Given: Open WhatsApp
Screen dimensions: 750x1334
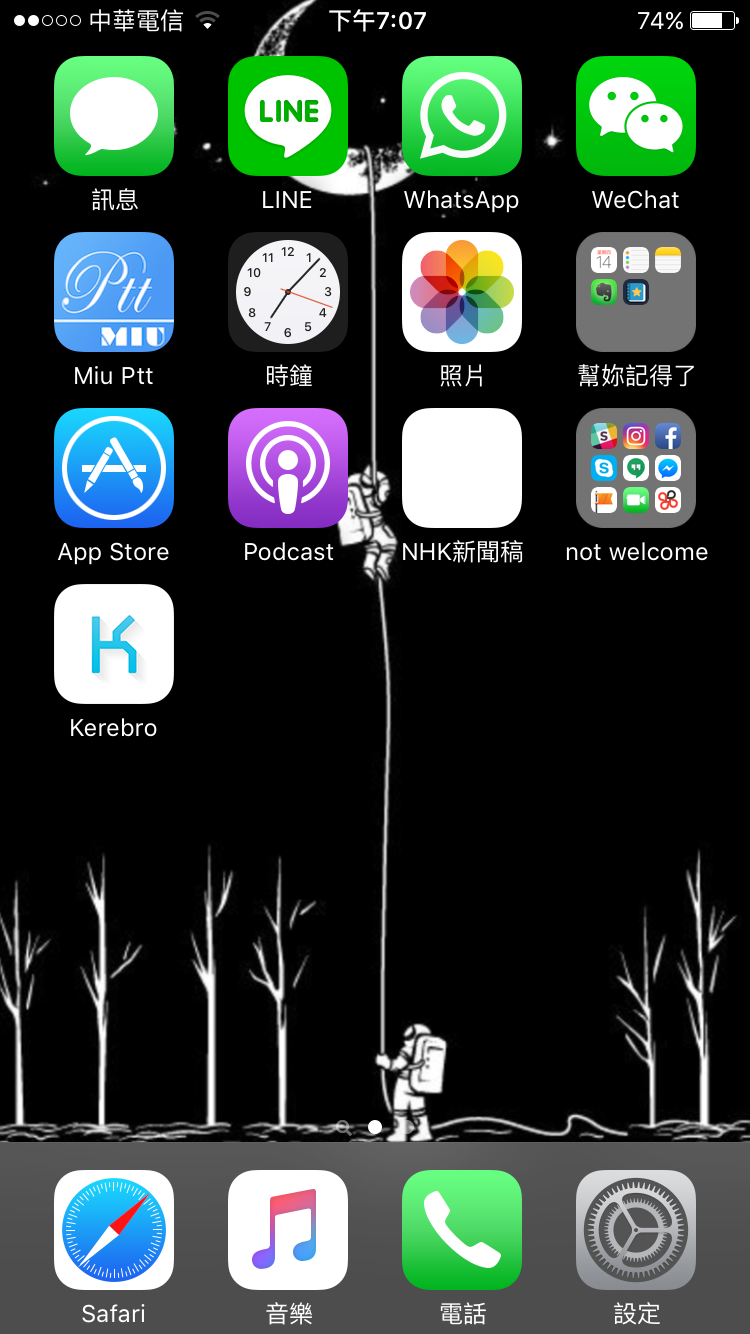Looking at the screenshot, I should click(x=462, y=116).
